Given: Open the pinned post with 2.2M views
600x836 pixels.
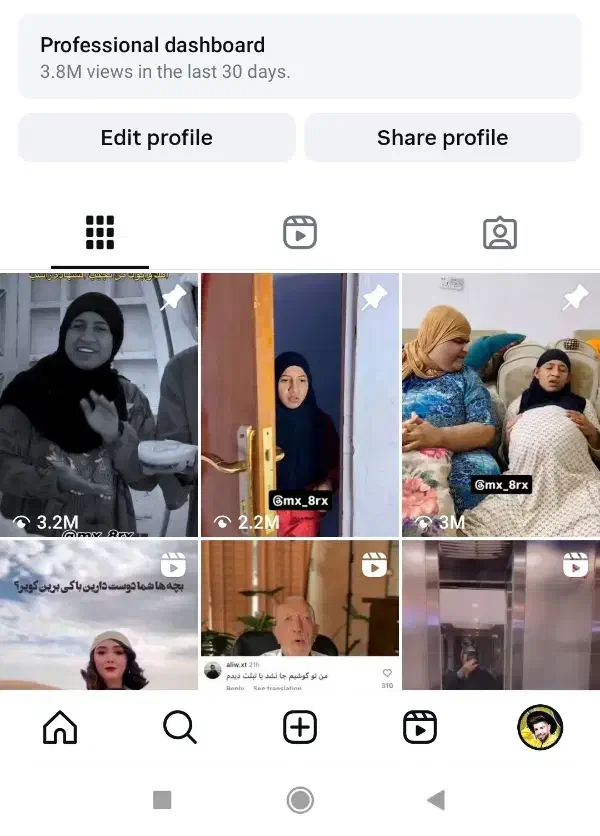Looking at the screenshot, I should (x=299, y=405).
